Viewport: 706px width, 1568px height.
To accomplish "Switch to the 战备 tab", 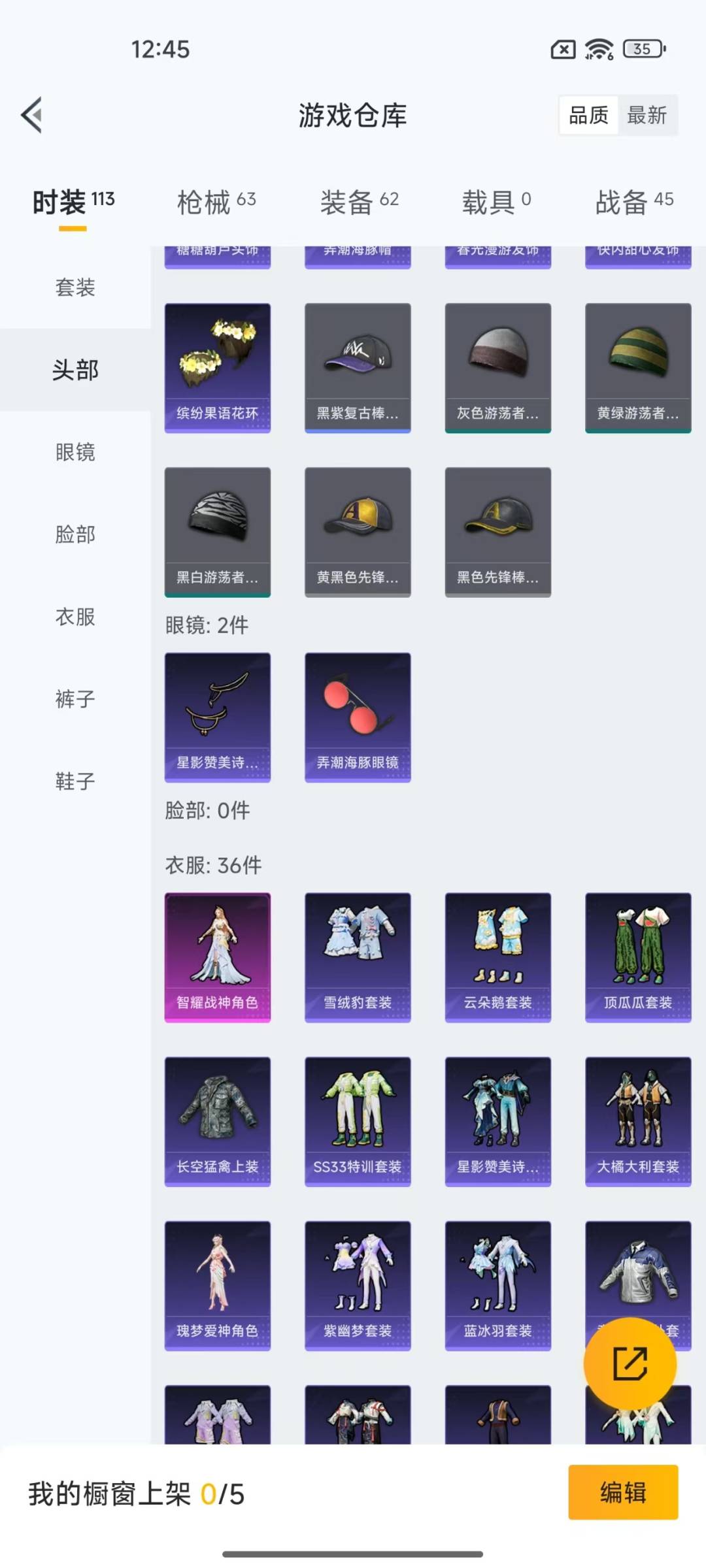I will [634, 202].
